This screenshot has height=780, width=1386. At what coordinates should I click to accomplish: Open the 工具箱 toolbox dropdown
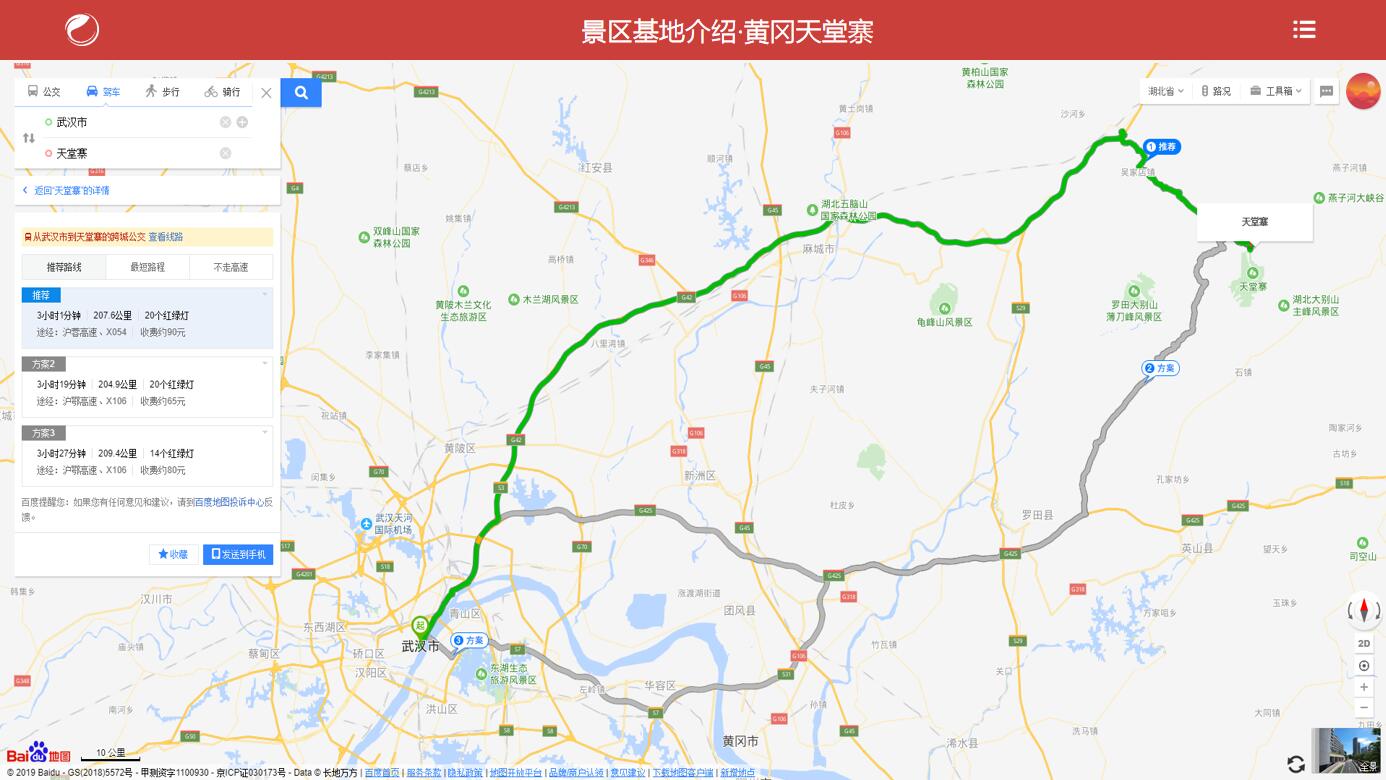pyautogui.click(x=1276, y=91)
